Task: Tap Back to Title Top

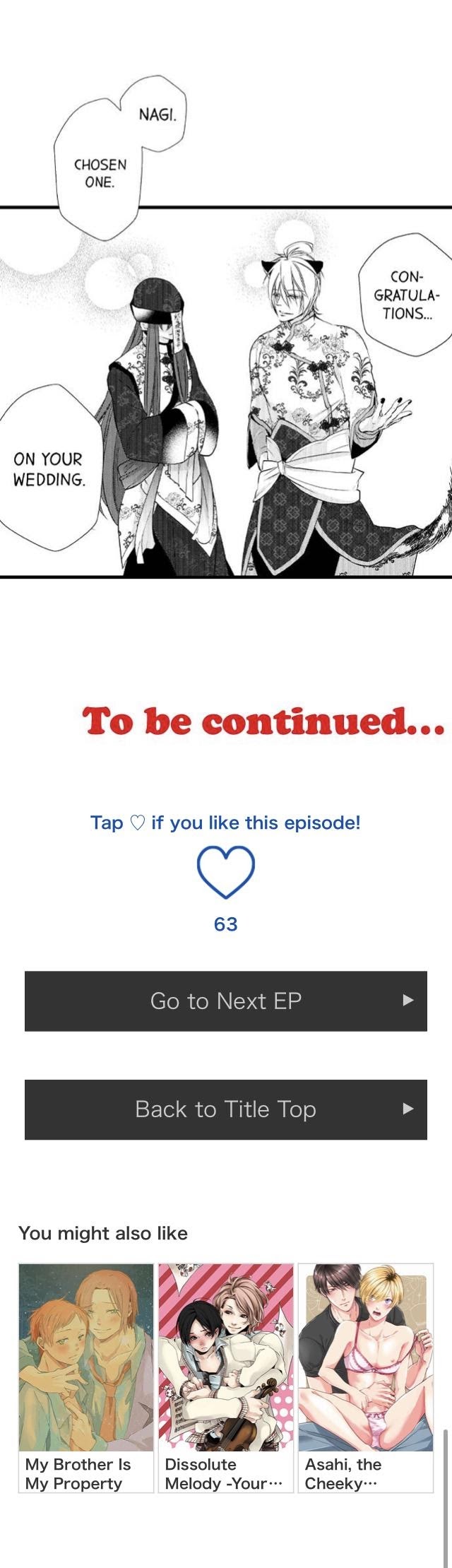Action: click(226, 1109)
